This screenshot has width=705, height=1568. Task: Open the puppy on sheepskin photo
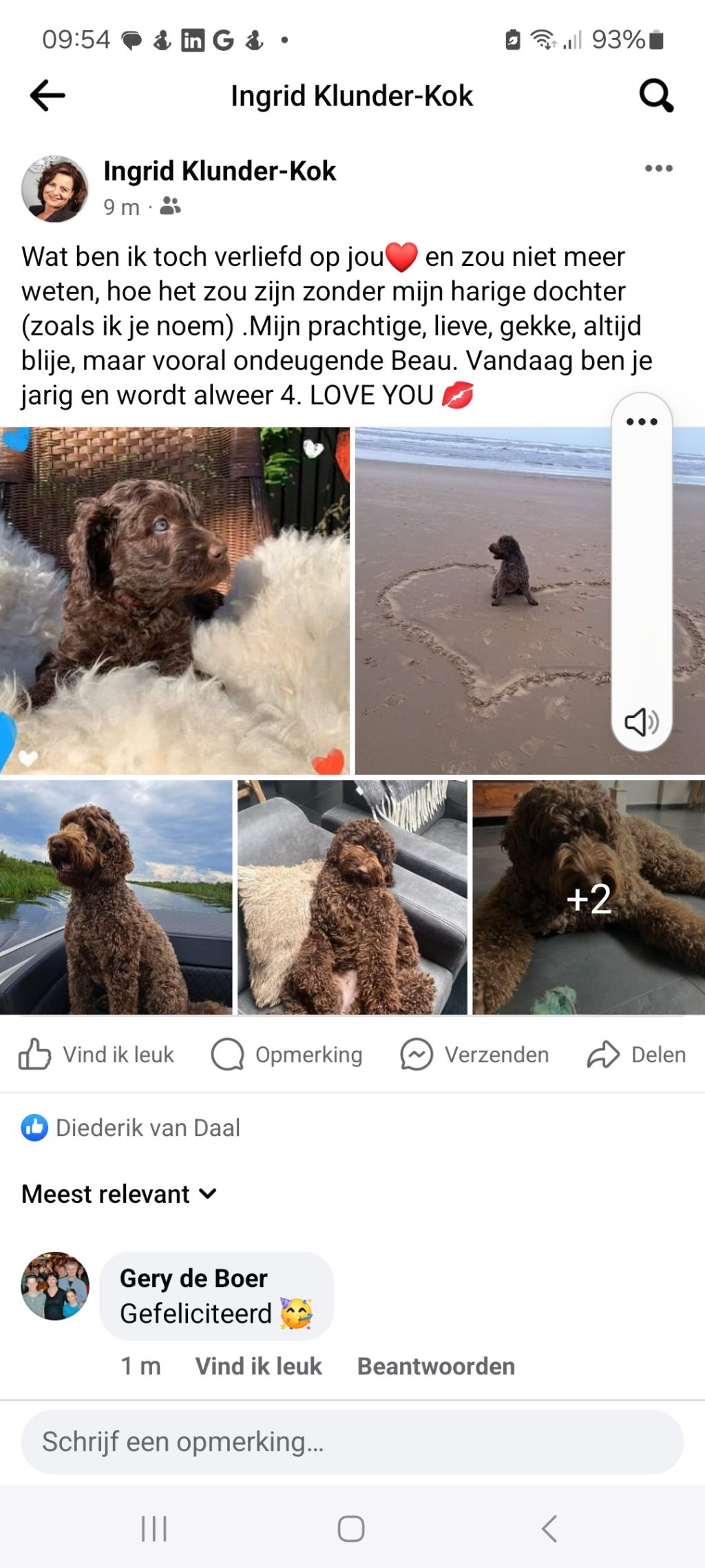175,601
